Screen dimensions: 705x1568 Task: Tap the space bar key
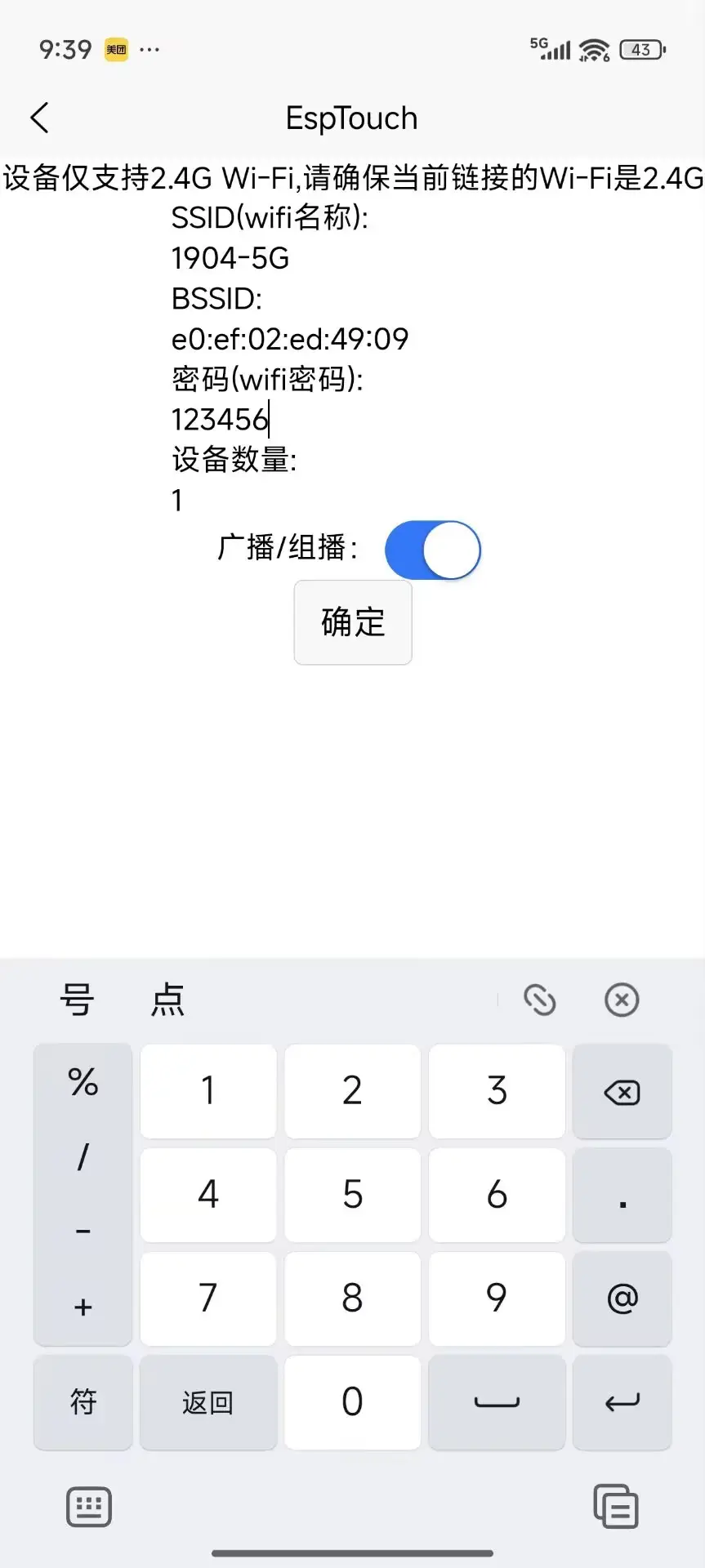tap(497, 1402)
